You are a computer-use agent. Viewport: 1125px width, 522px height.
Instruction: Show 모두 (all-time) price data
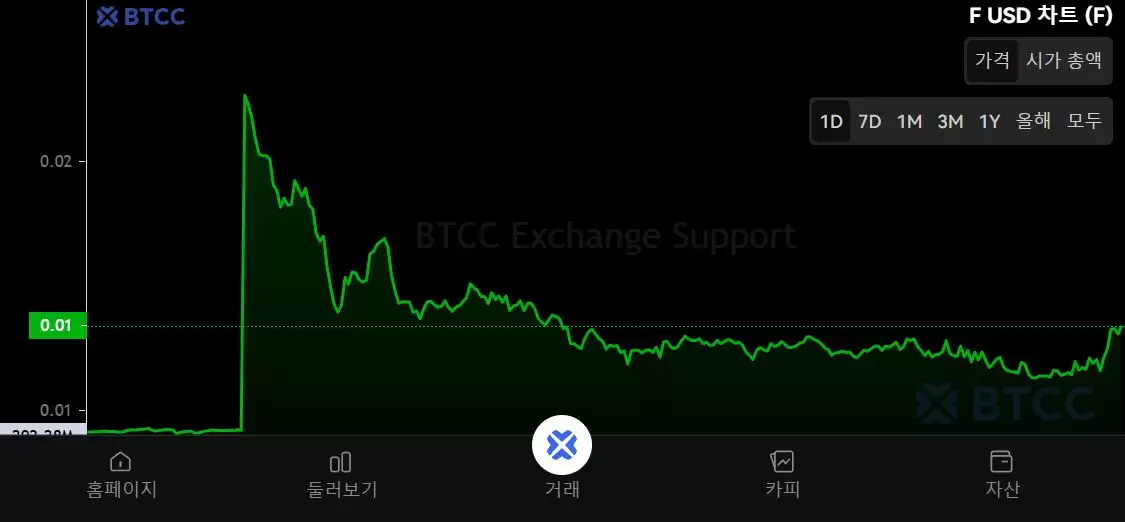(1084, 122)
